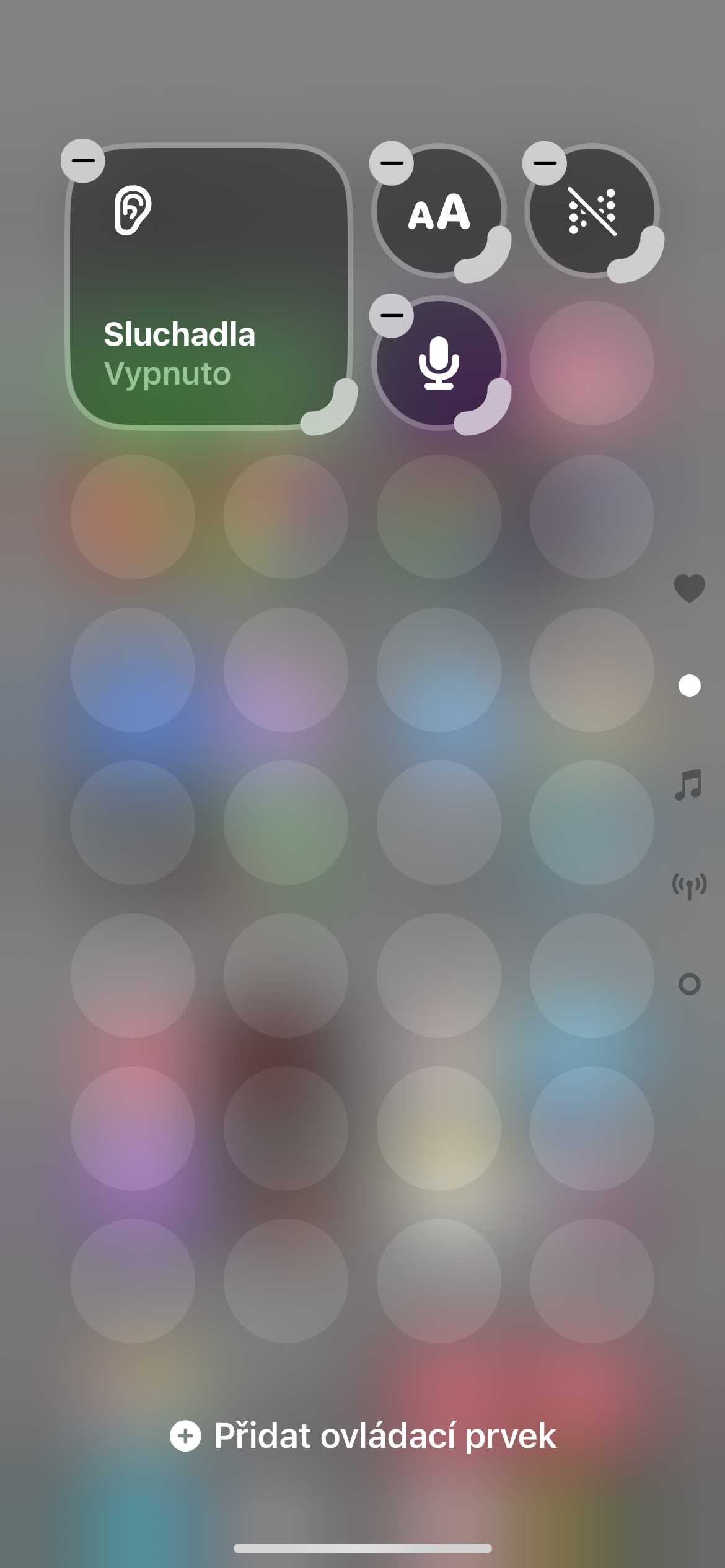
Task: Remove the text size AA control
Action: (x=391, y=163)
